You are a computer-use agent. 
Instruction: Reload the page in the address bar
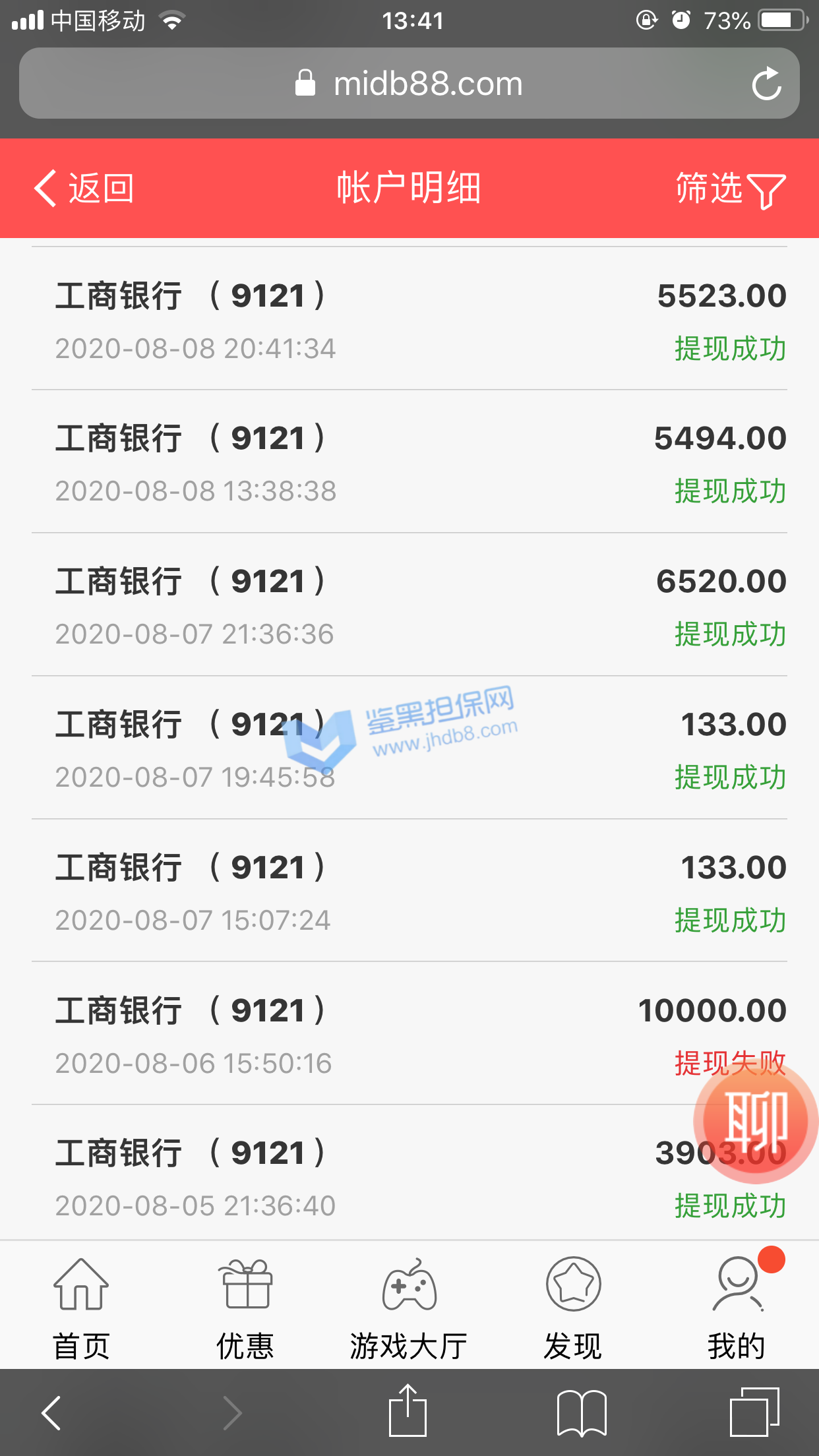pyautogui.click(x=766, y=84)
